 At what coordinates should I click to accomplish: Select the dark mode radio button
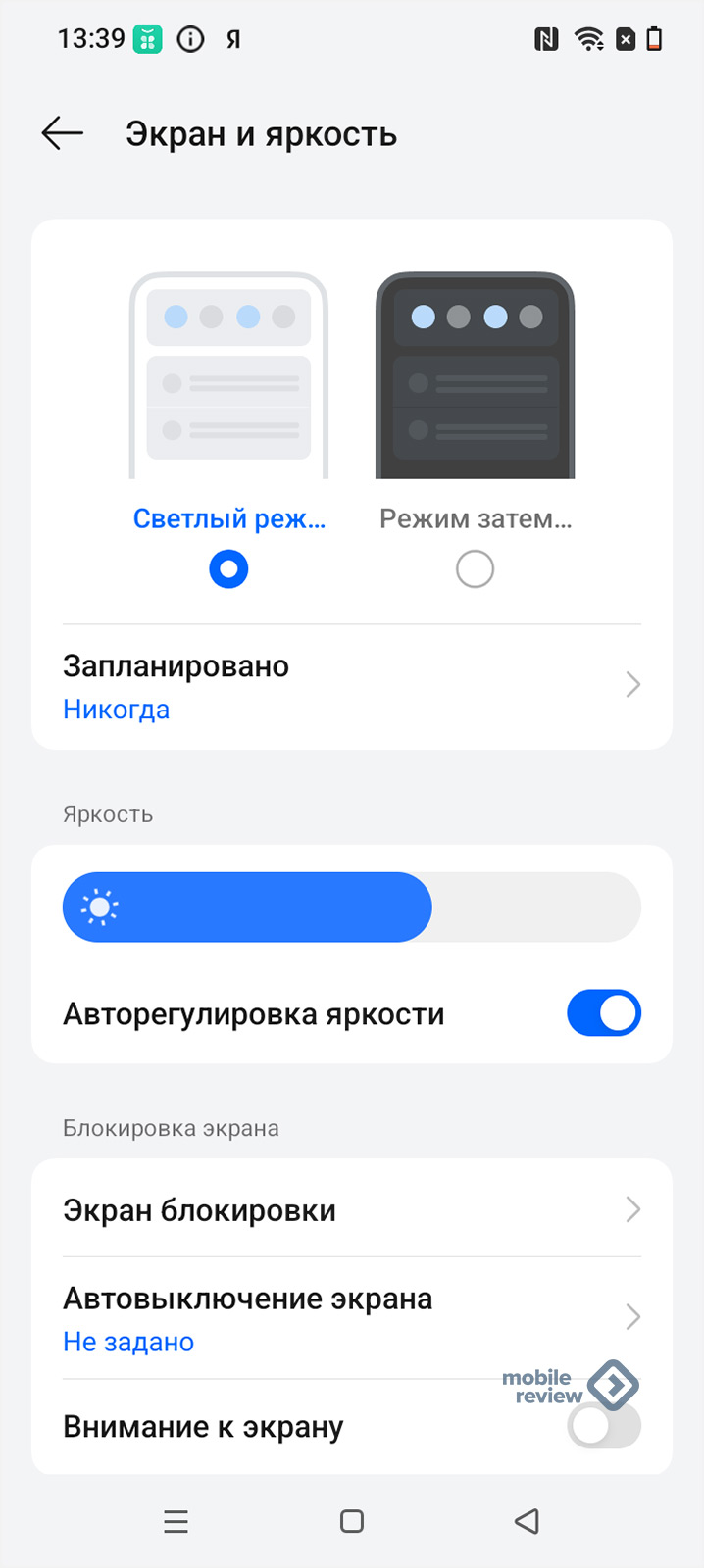tap(475, 569)
